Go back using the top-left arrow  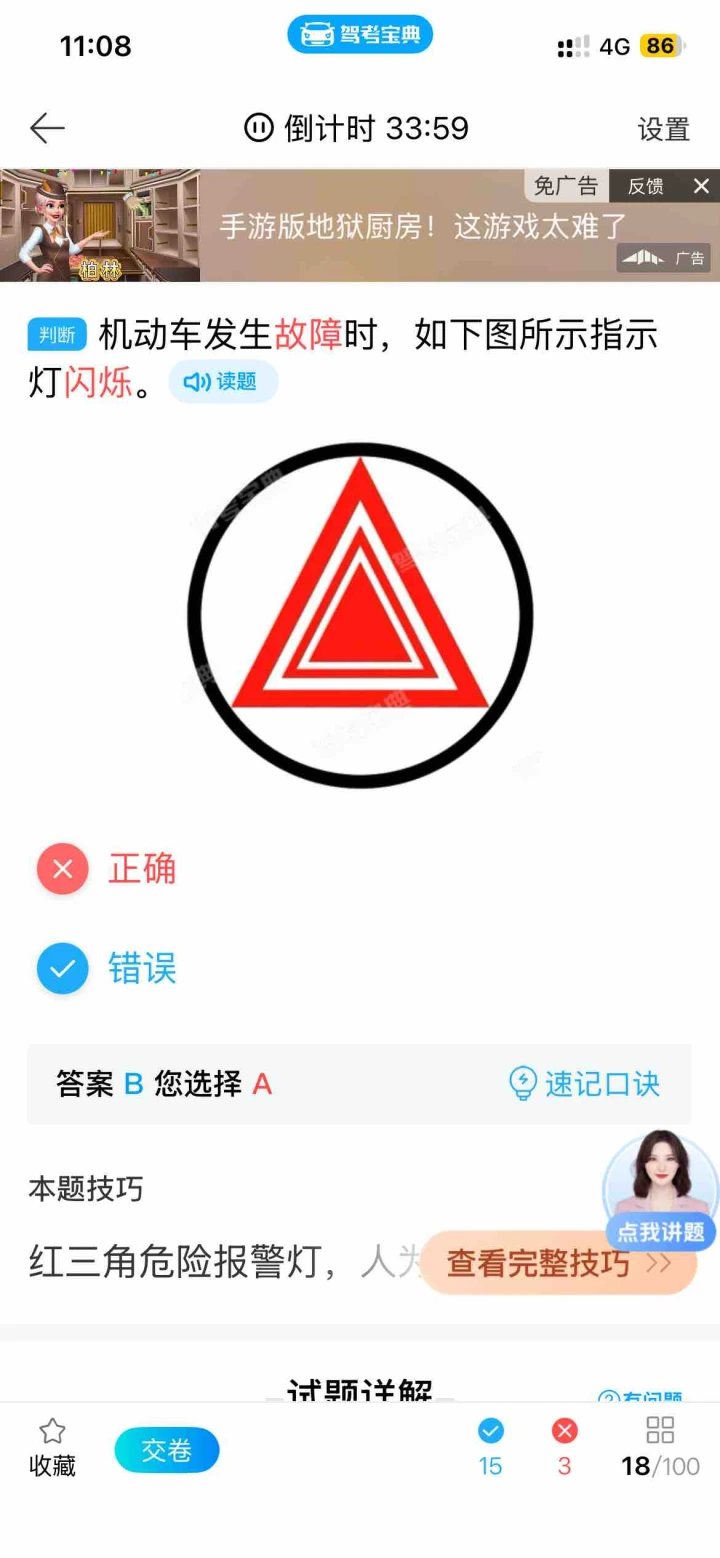coord(47,128)
